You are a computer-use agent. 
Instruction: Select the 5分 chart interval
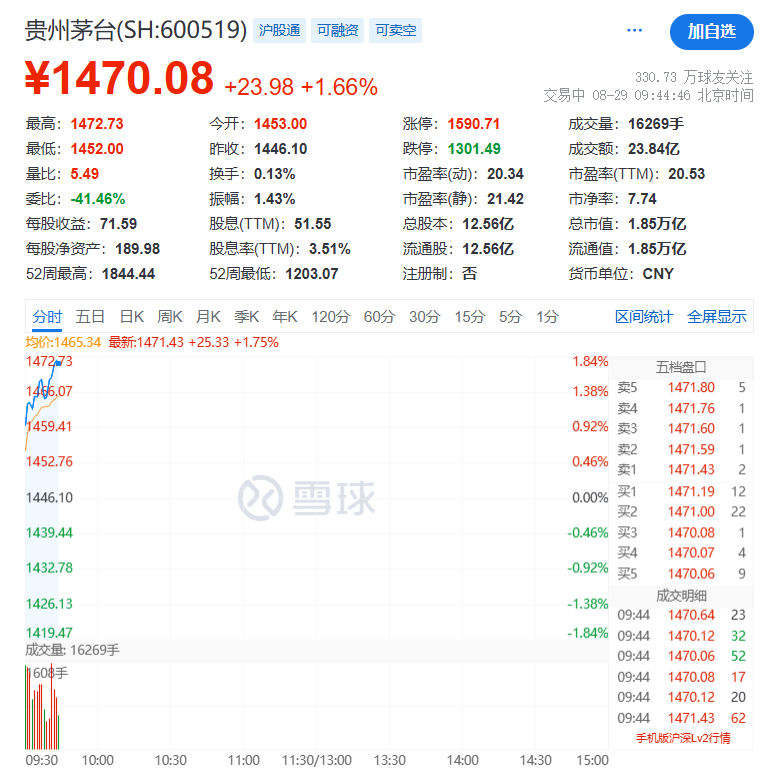coord(510,317)
